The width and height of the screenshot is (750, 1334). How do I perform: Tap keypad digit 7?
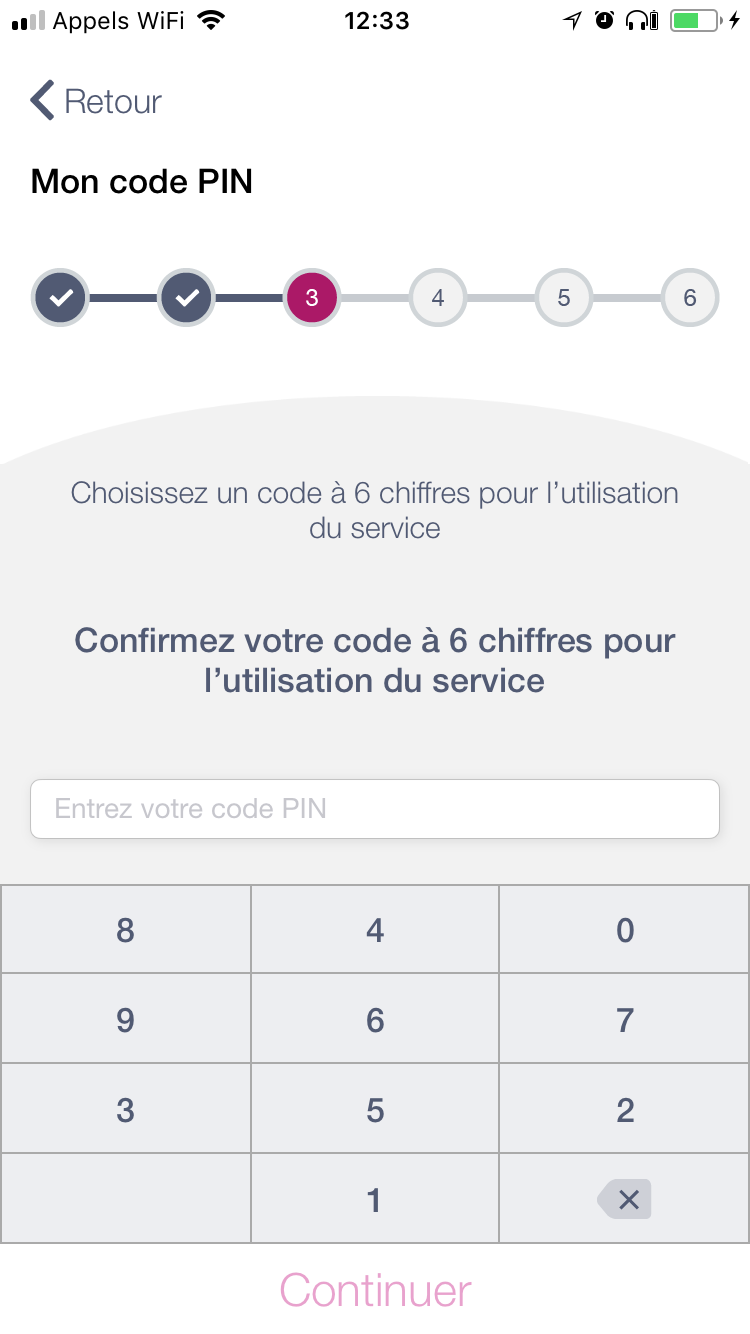coord(625,1020)
